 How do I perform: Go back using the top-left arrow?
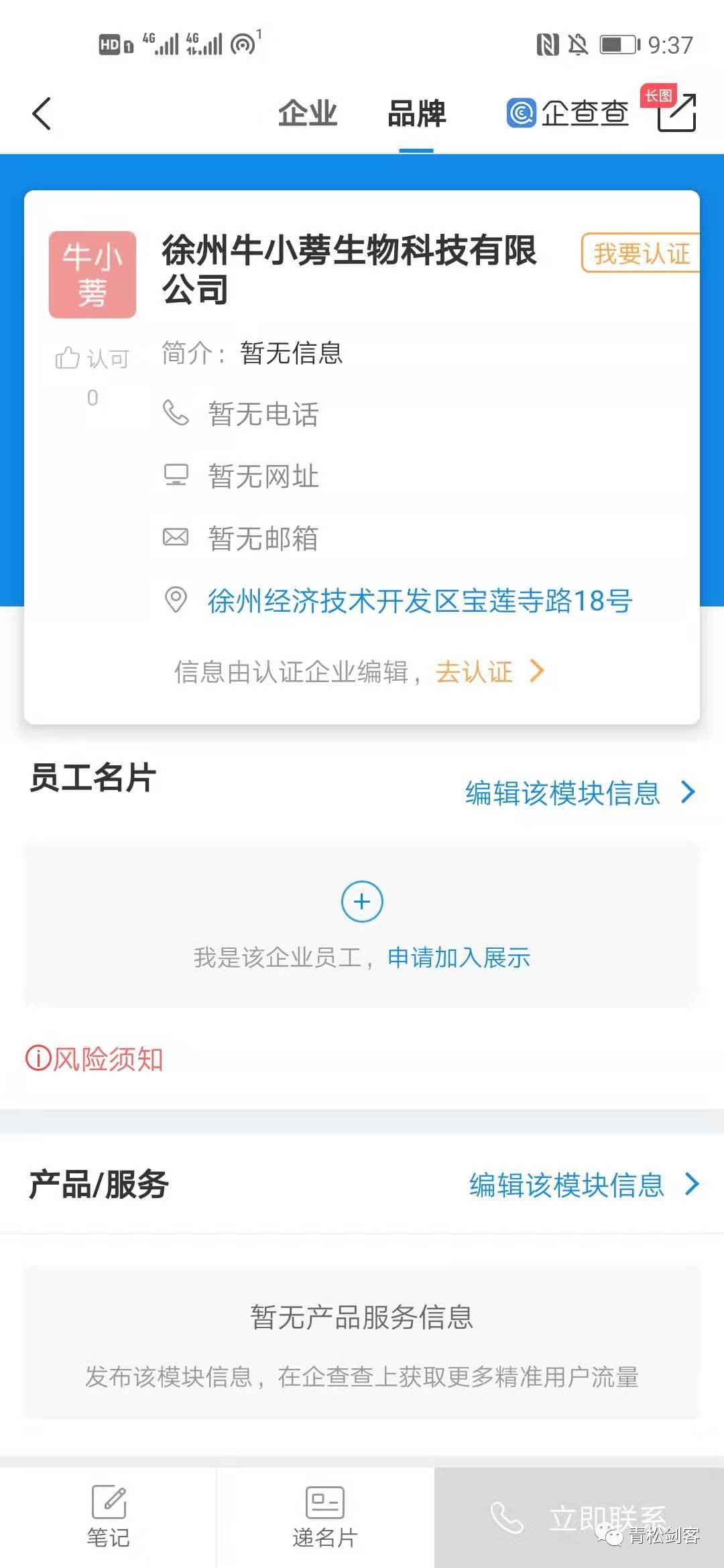[42, 113]
